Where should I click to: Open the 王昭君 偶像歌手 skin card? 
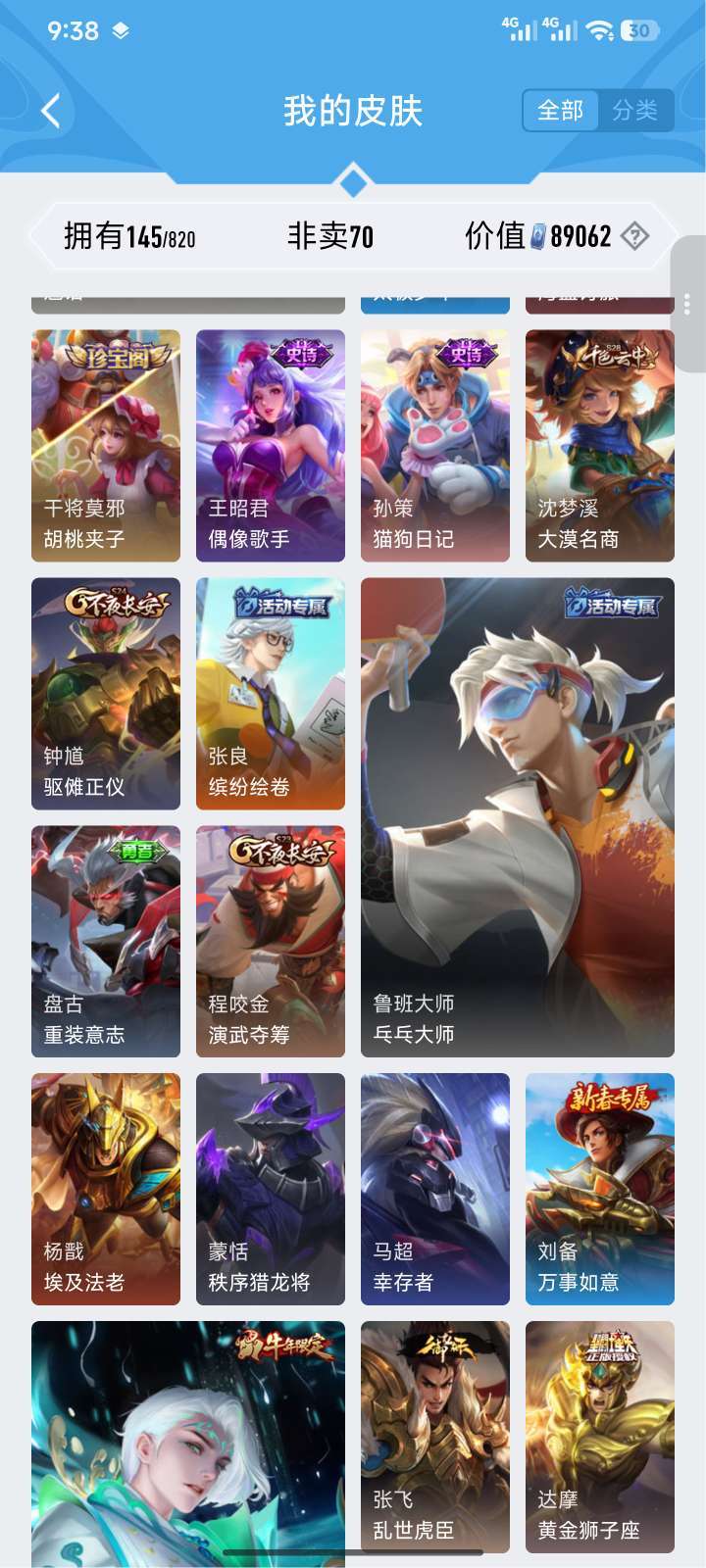tap(271, 446)
